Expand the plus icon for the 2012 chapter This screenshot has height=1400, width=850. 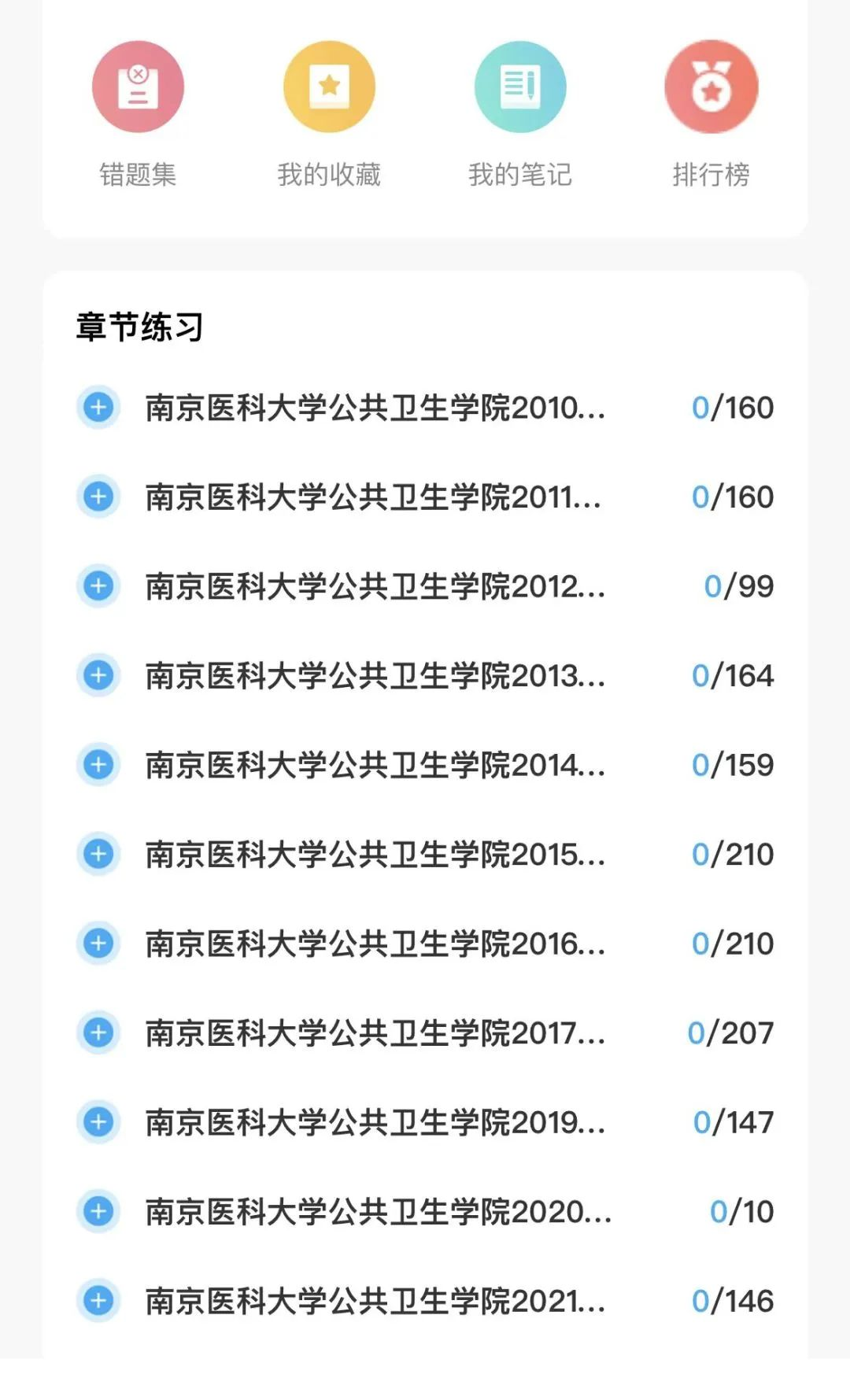(98, 586)
